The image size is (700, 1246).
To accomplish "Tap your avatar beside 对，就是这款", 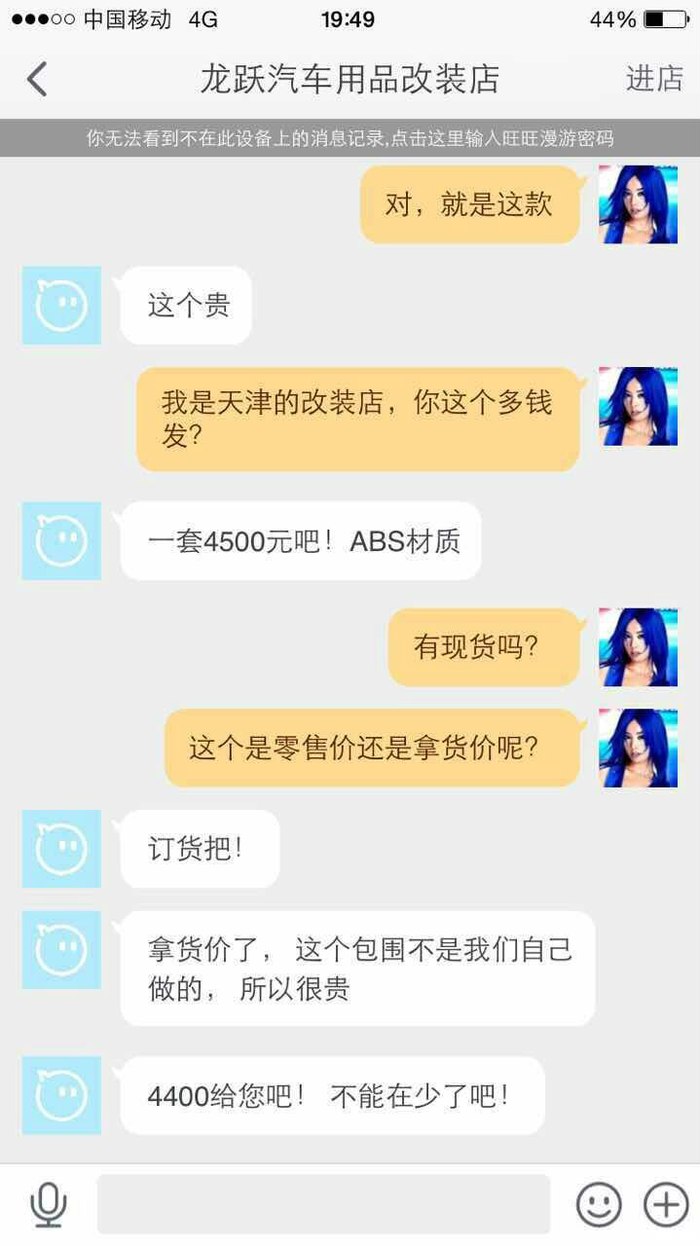I will 638,205.
